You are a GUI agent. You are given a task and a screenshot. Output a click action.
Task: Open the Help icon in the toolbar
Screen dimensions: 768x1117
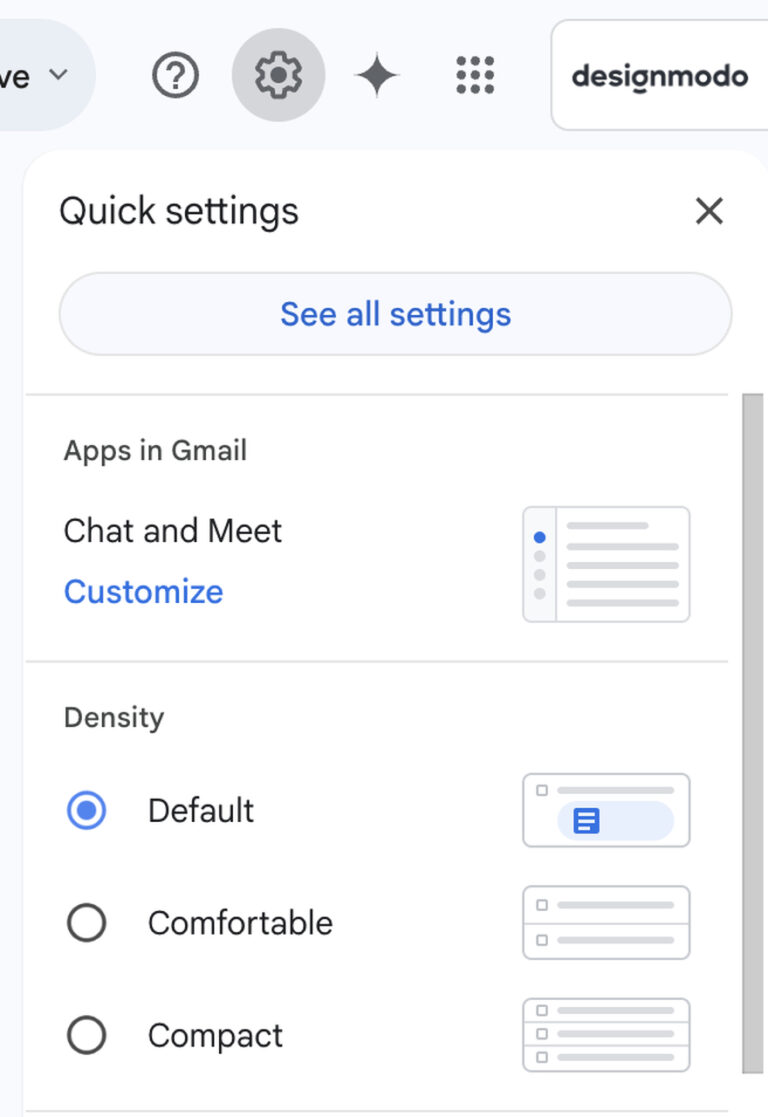(175, 74)
